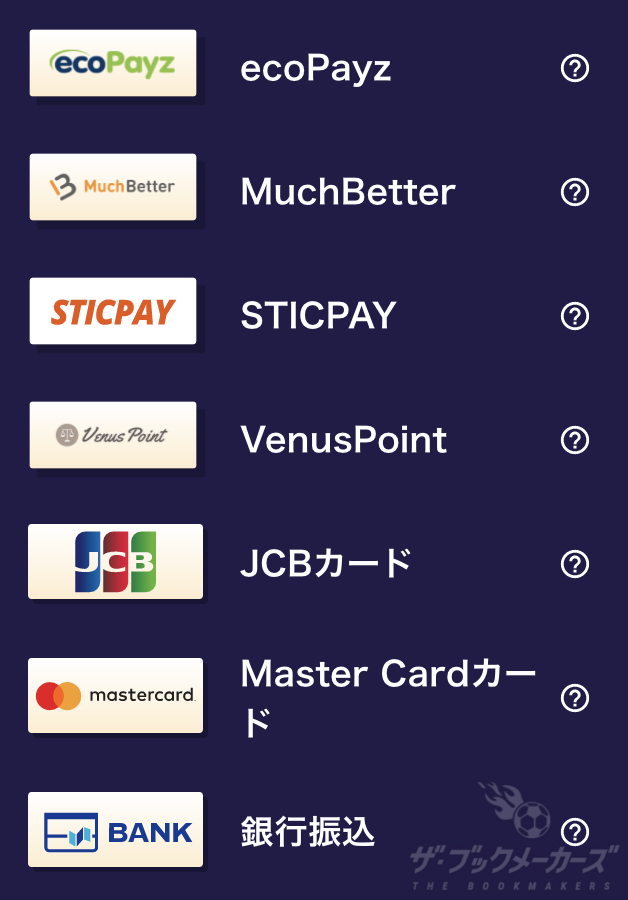628x900 pixels.
Task: Show help for Master Cardカード
Action: (x=575, y=698)
